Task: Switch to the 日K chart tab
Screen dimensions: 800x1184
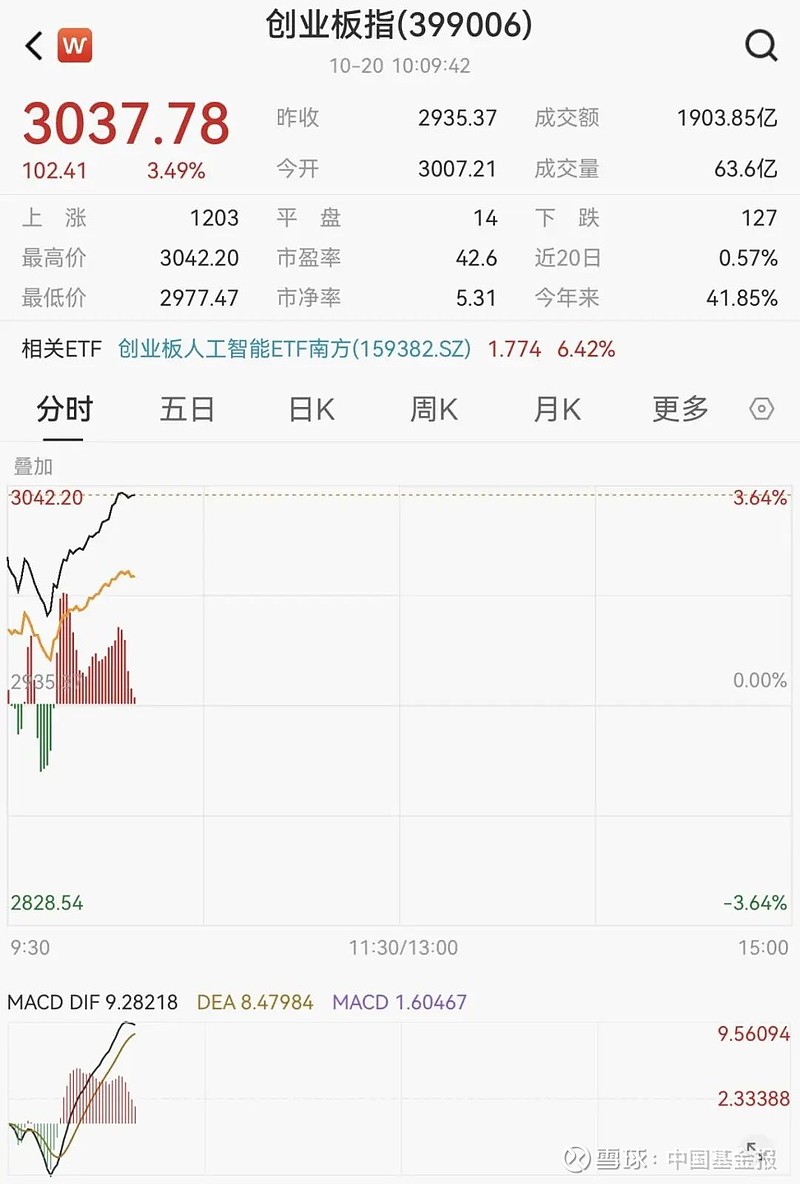Action: pos(310,409)
